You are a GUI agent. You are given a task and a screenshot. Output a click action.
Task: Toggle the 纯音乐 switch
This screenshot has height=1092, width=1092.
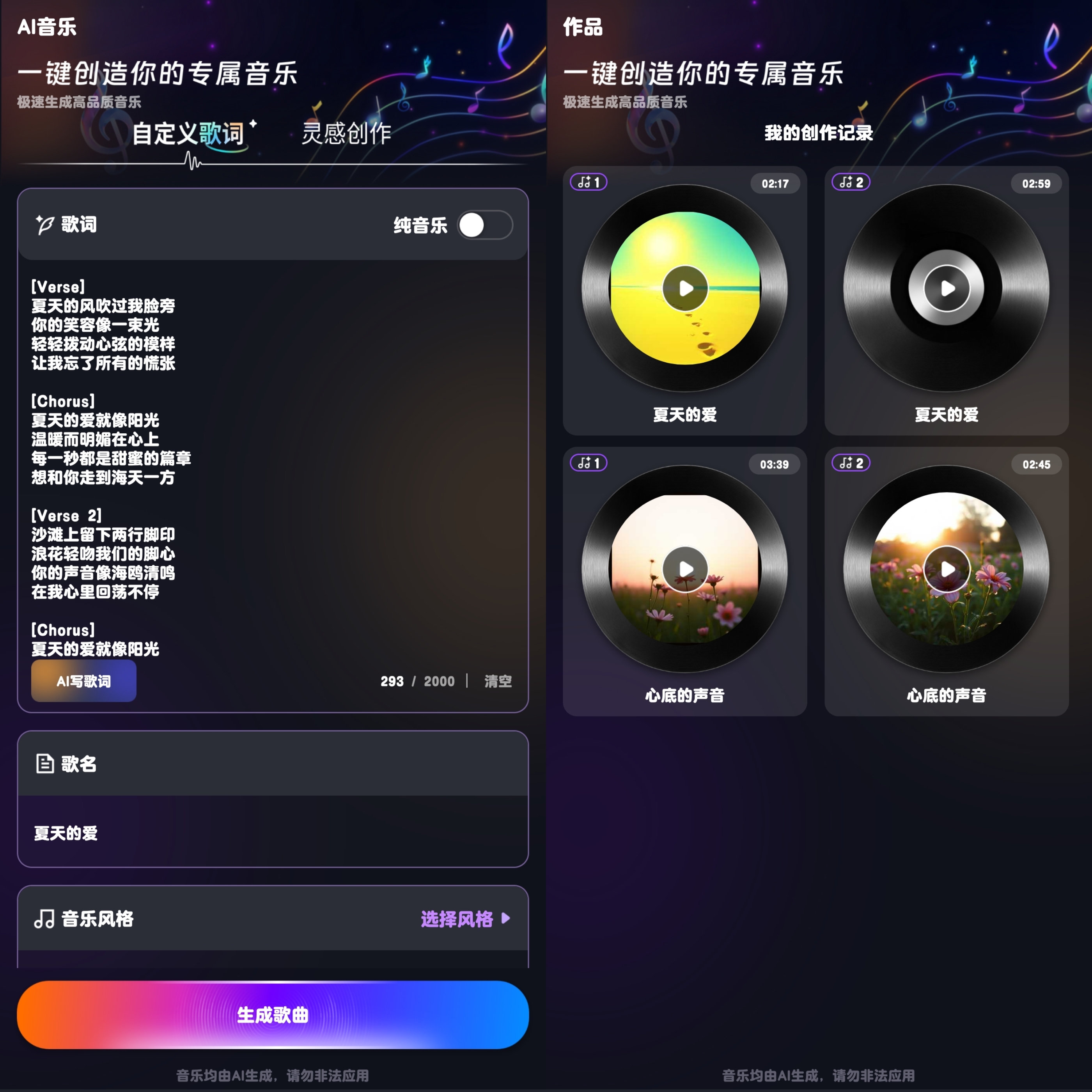click(484, 225)
